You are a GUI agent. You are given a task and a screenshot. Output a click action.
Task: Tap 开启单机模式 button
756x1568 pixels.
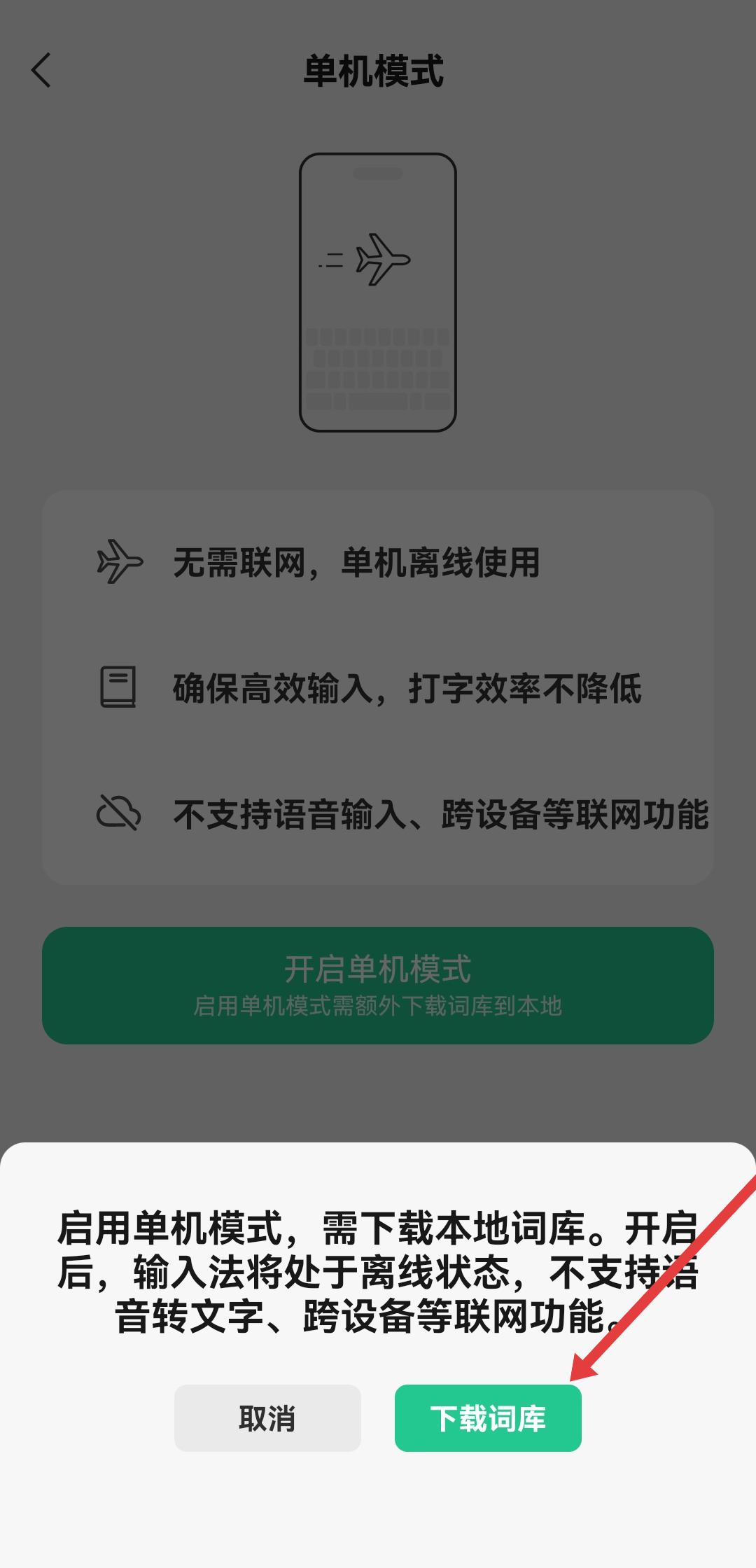click(x=378, y=985)
